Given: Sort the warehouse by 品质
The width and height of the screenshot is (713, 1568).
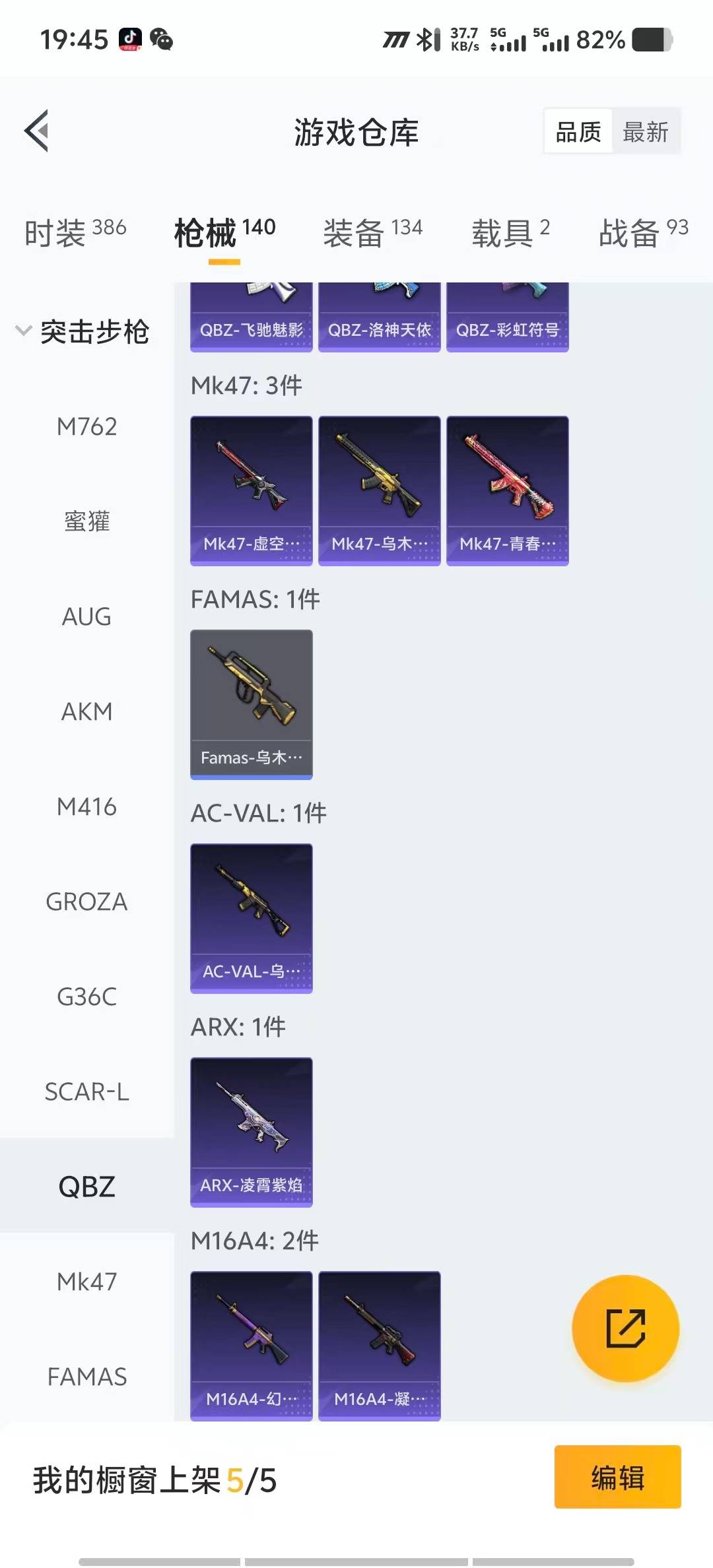Looking at the screenshot, I should tap(578, 132).
